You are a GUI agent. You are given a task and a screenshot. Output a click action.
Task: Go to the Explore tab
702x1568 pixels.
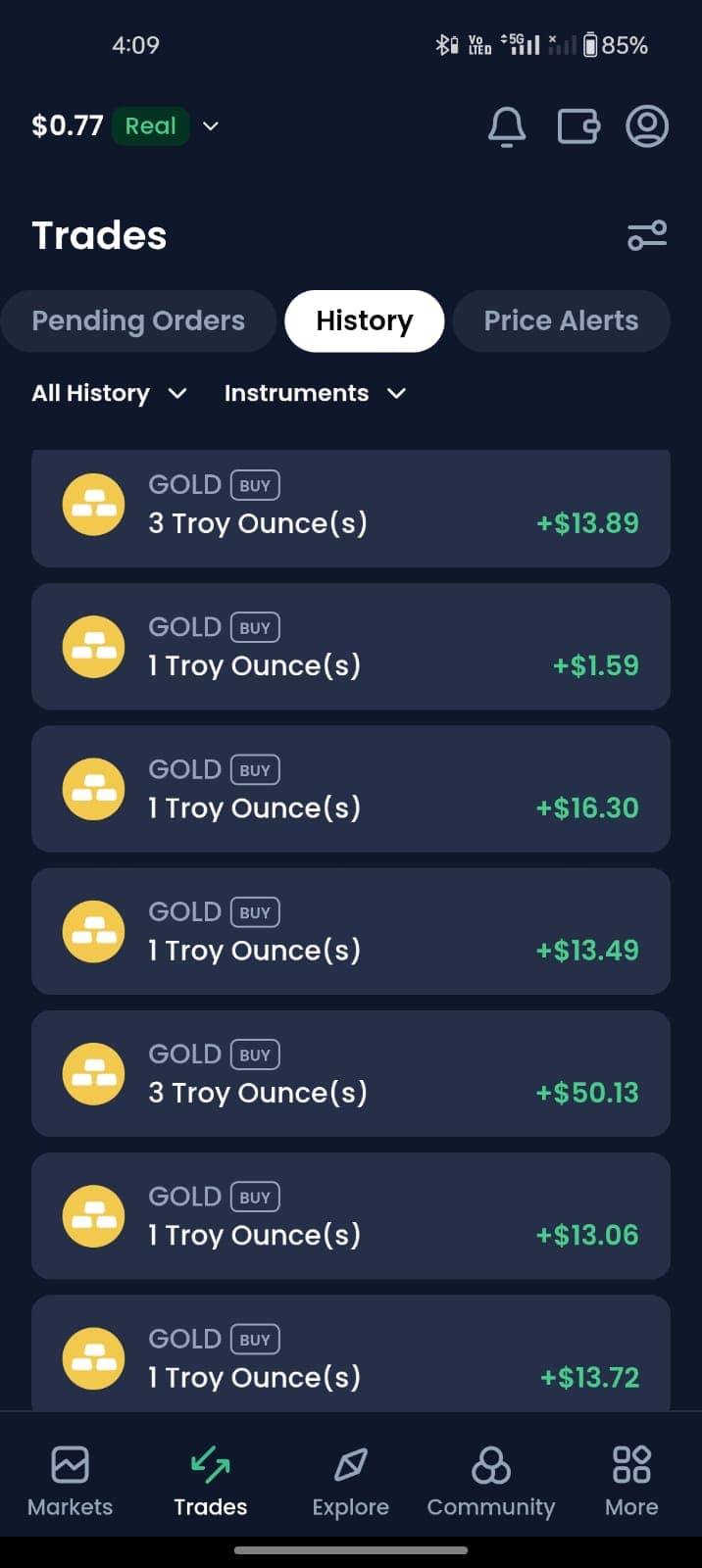point(351,1481)
